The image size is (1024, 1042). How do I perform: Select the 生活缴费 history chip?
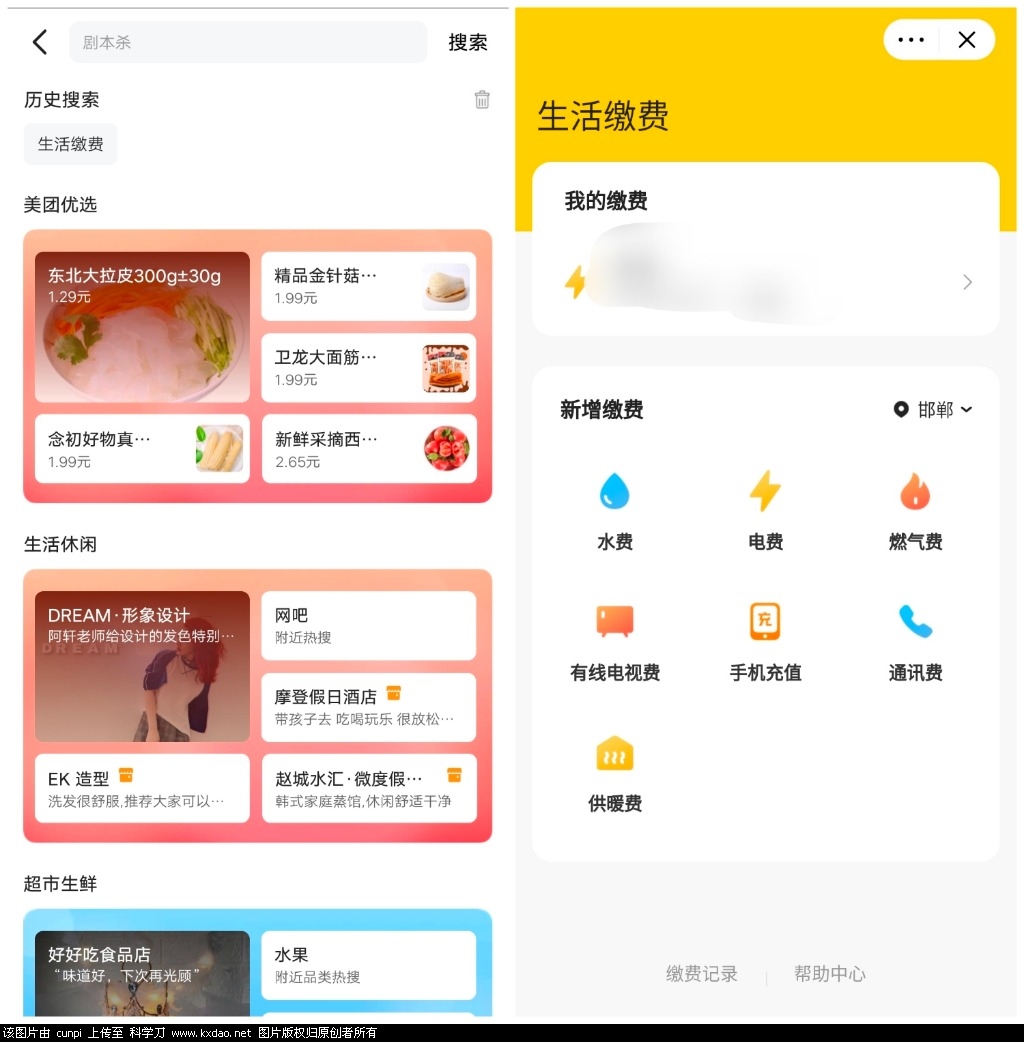71,144
